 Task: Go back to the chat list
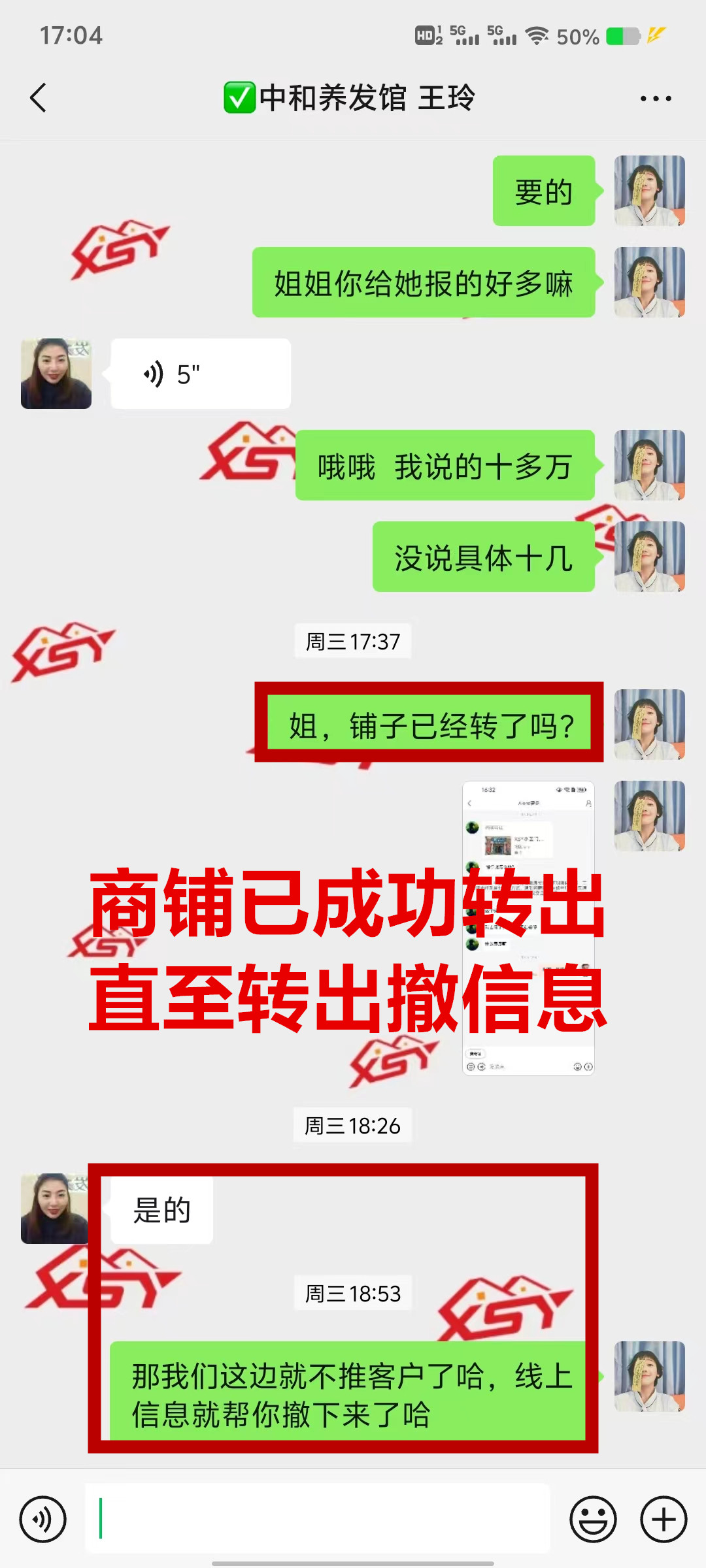[38, 98]
